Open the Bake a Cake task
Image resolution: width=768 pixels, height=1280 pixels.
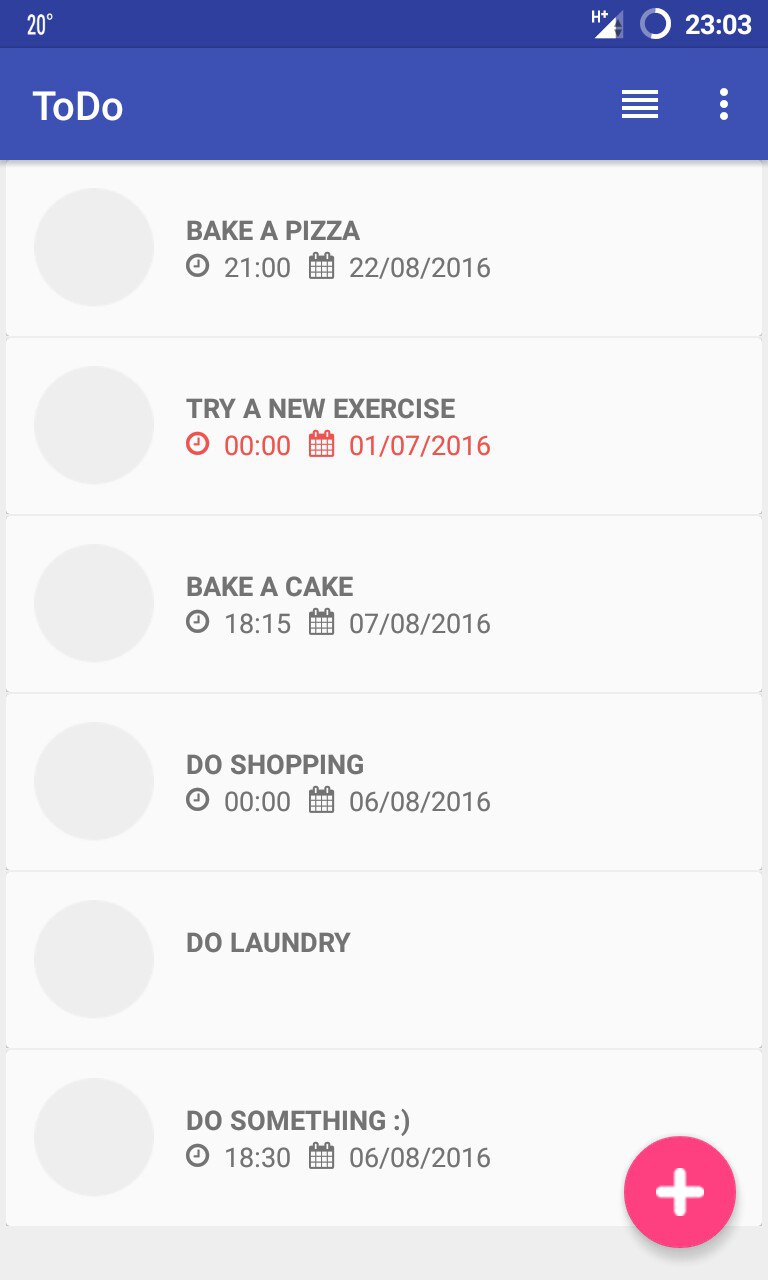(384, 604)
